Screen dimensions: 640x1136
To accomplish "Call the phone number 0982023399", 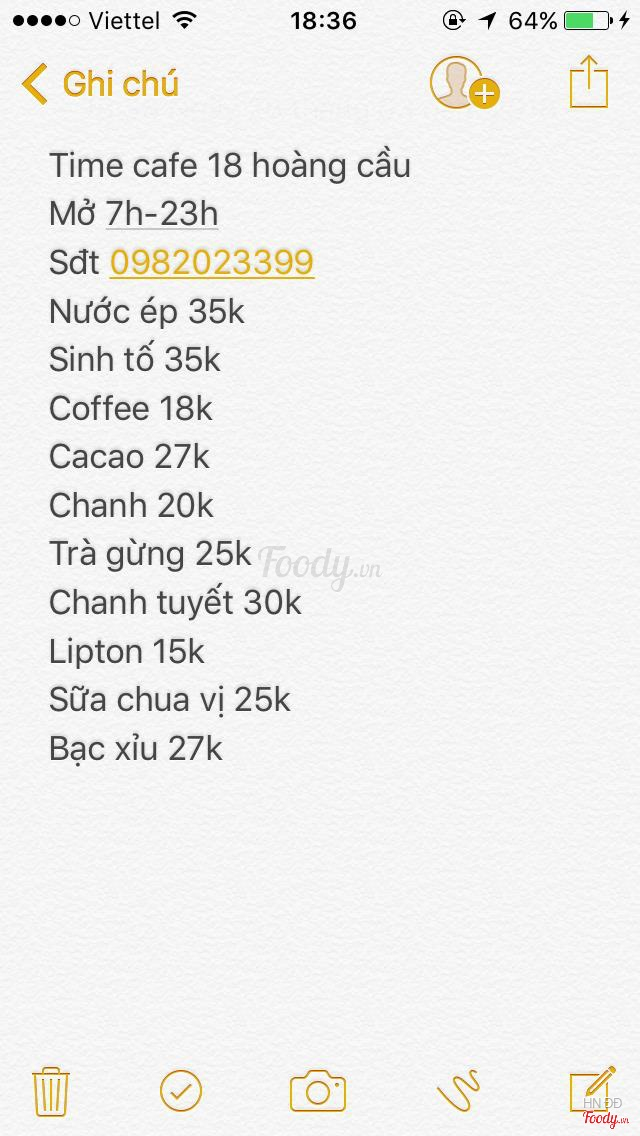I will pyautogui.click(x=212, y=262).
